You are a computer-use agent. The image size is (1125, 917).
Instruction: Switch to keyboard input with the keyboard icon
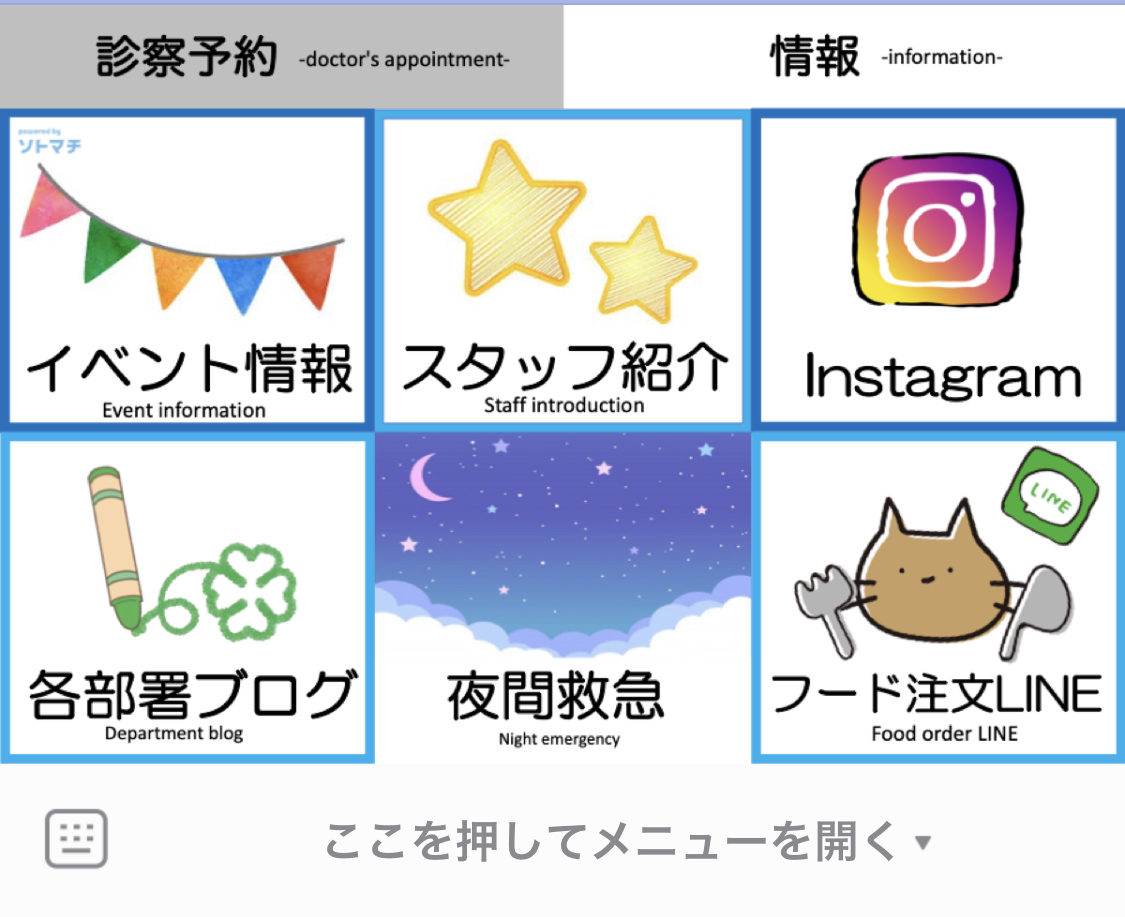click(76, 838)
